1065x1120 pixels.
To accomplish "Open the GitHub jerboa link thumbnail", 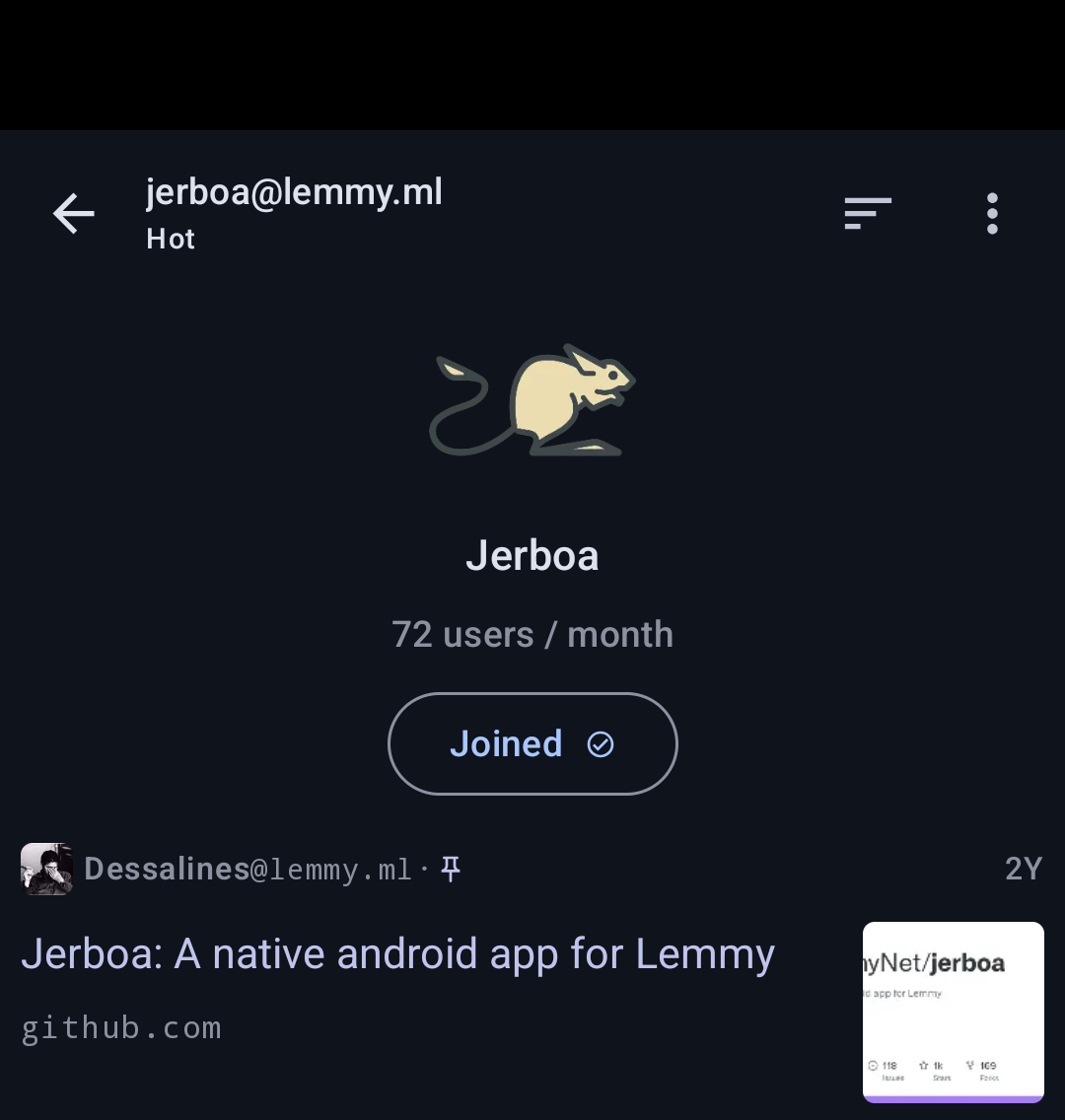I will 953,1012.
